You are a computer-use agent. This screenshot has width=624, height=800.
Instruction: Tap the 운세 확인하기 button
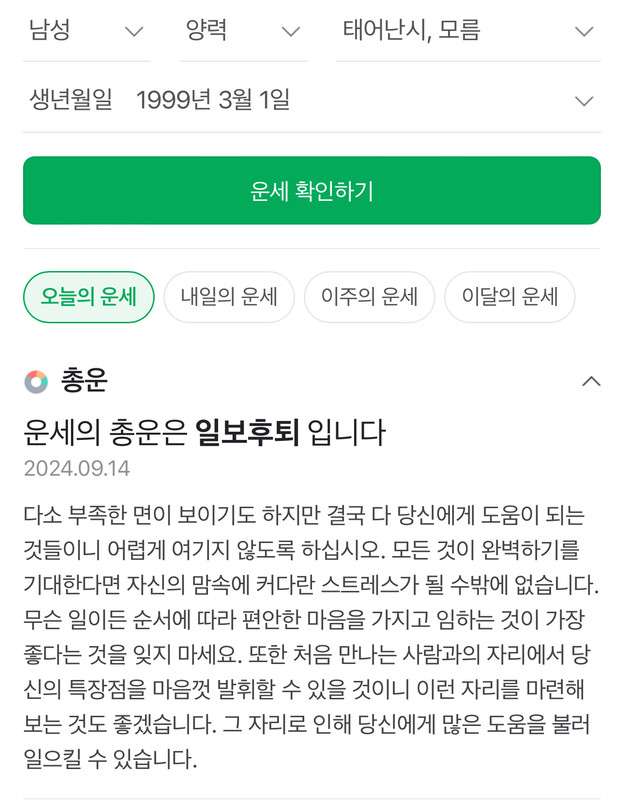tap(312, 191)
